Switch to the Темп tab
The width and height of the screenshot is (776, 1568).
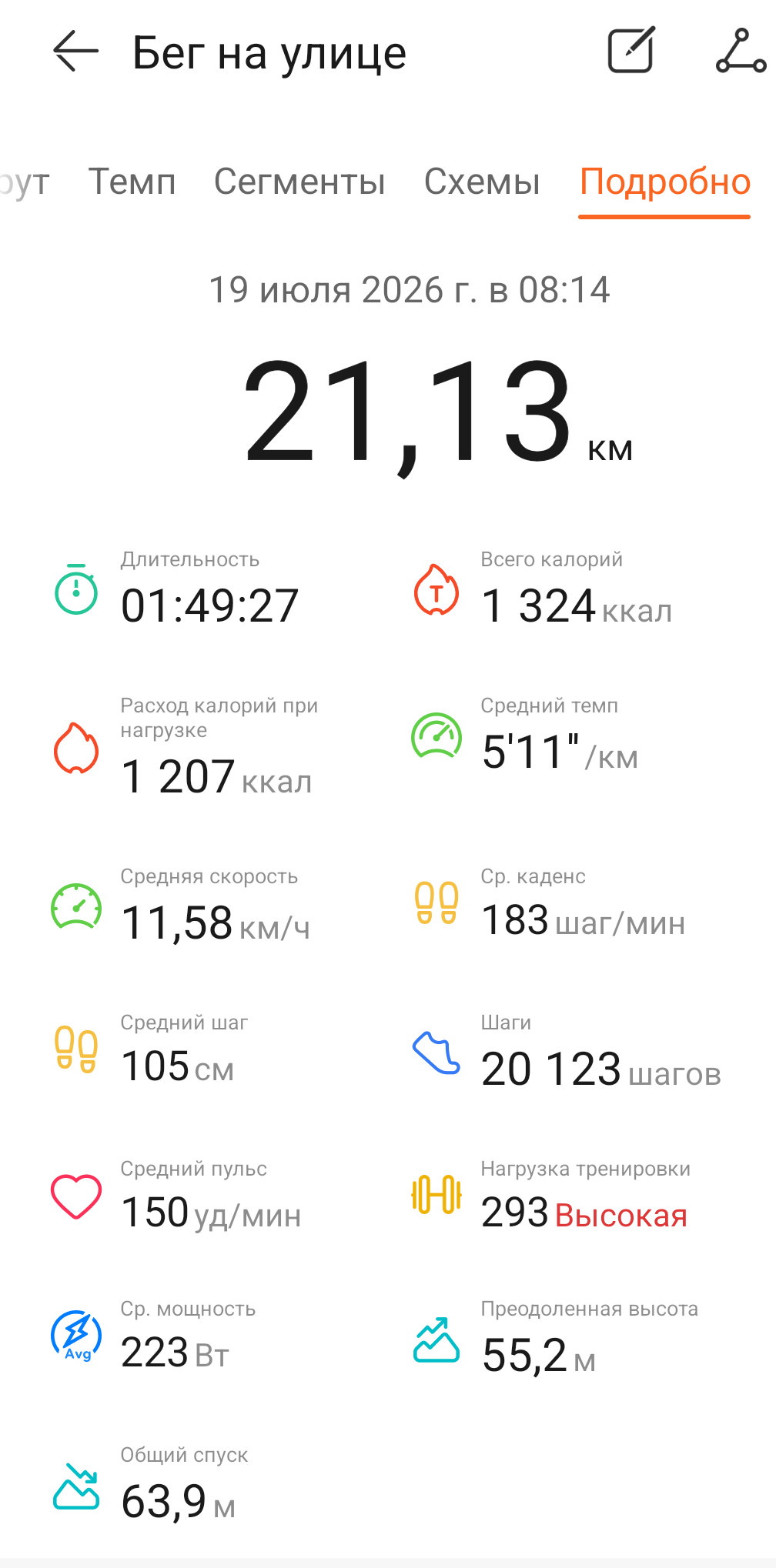click(132, 182)
